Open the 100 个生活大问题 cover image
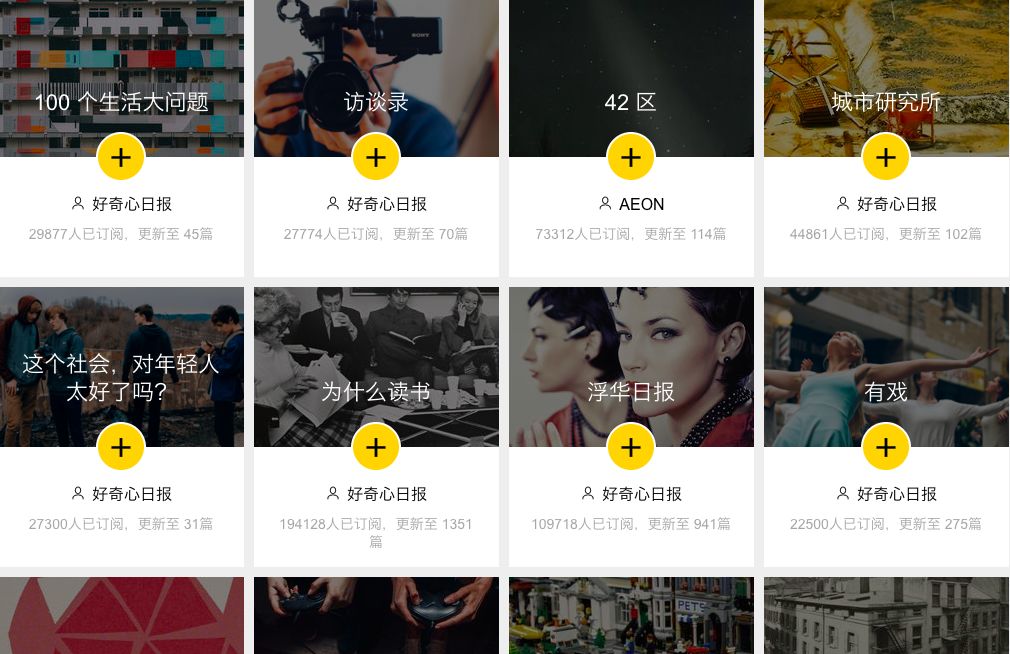 121,60
